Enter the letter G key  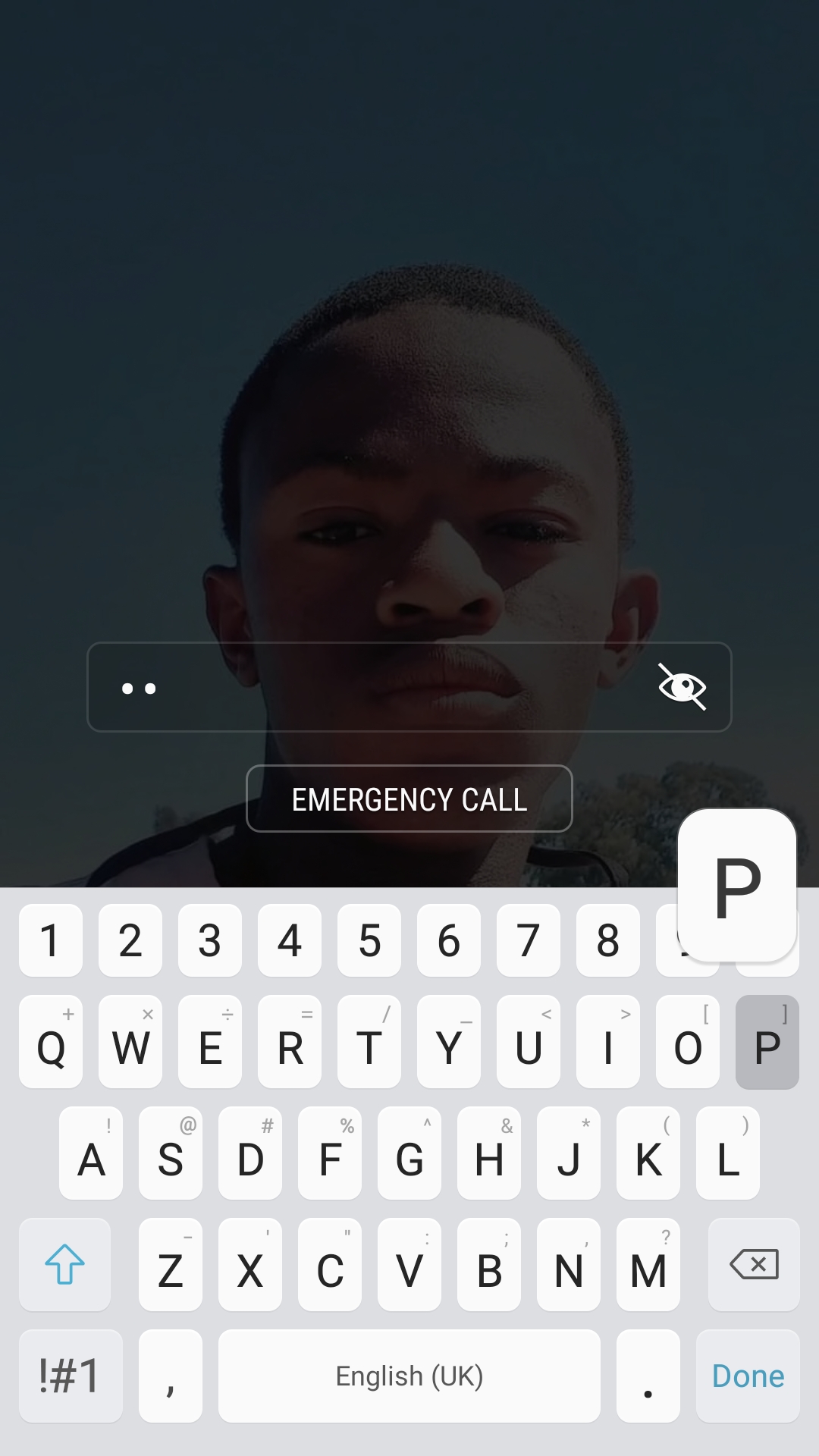(x=409, y=1154)
